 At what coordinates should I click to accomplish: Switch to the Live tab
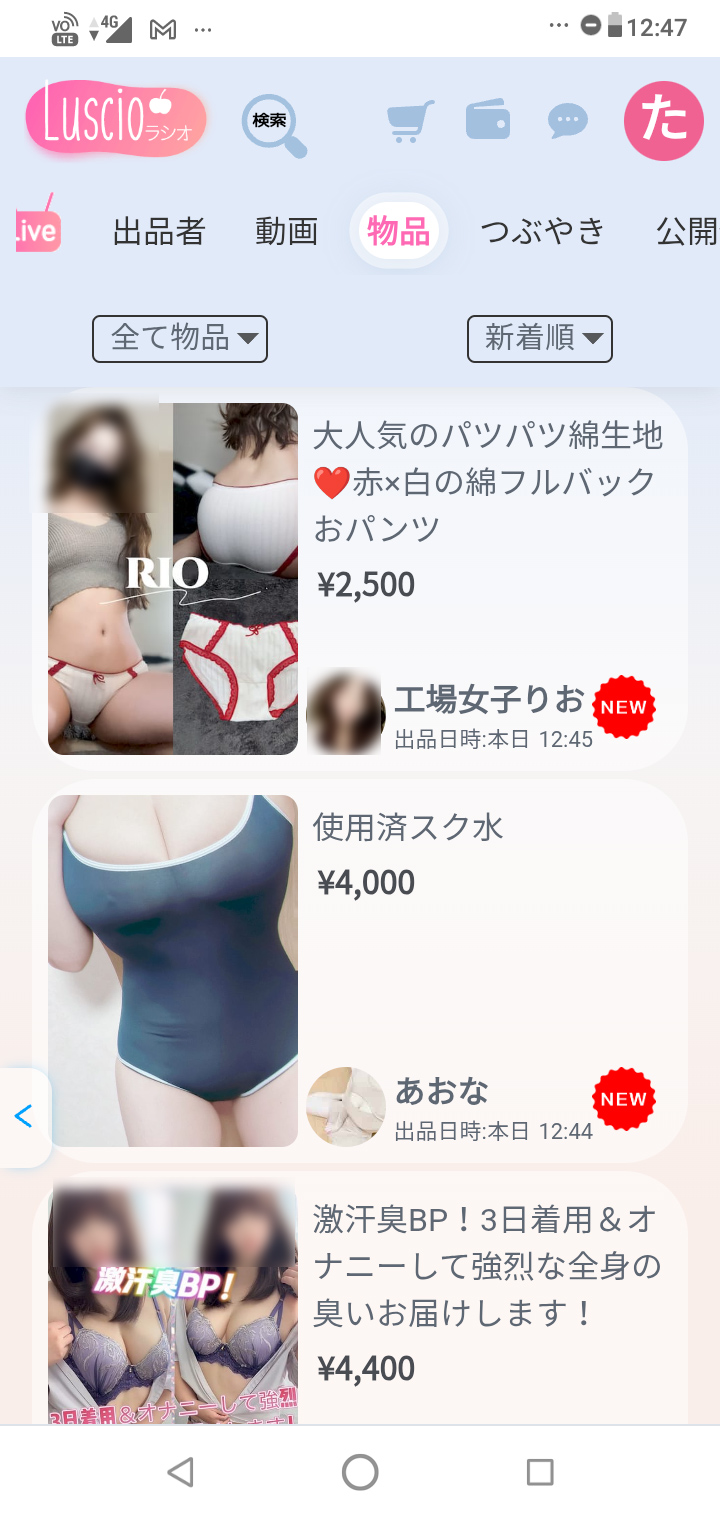[37, 230]
